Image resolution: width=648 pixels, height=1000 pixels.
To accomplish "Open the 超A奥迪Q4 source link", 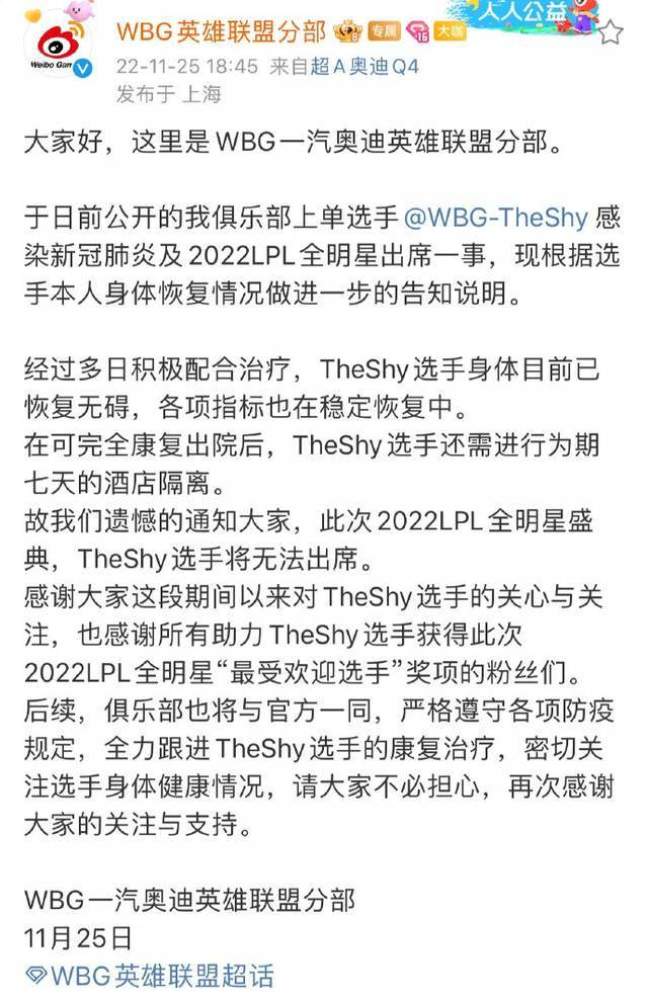I will point(363,67).
